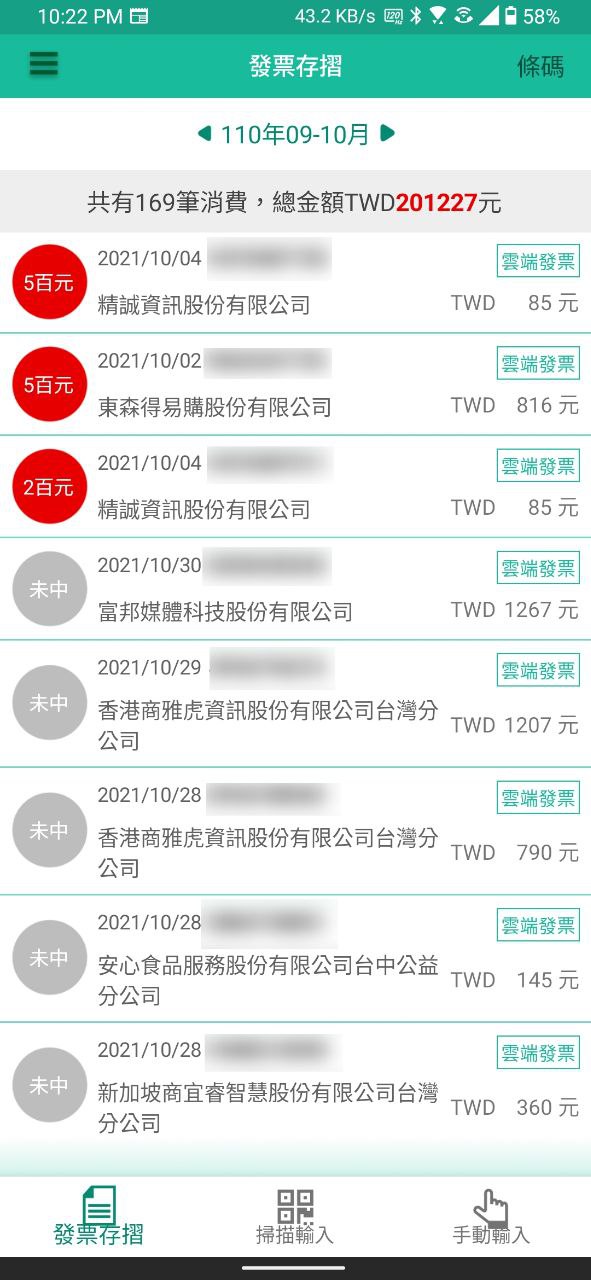Go to the next invoice period
Screen dimensions: 591x1280
388,133
